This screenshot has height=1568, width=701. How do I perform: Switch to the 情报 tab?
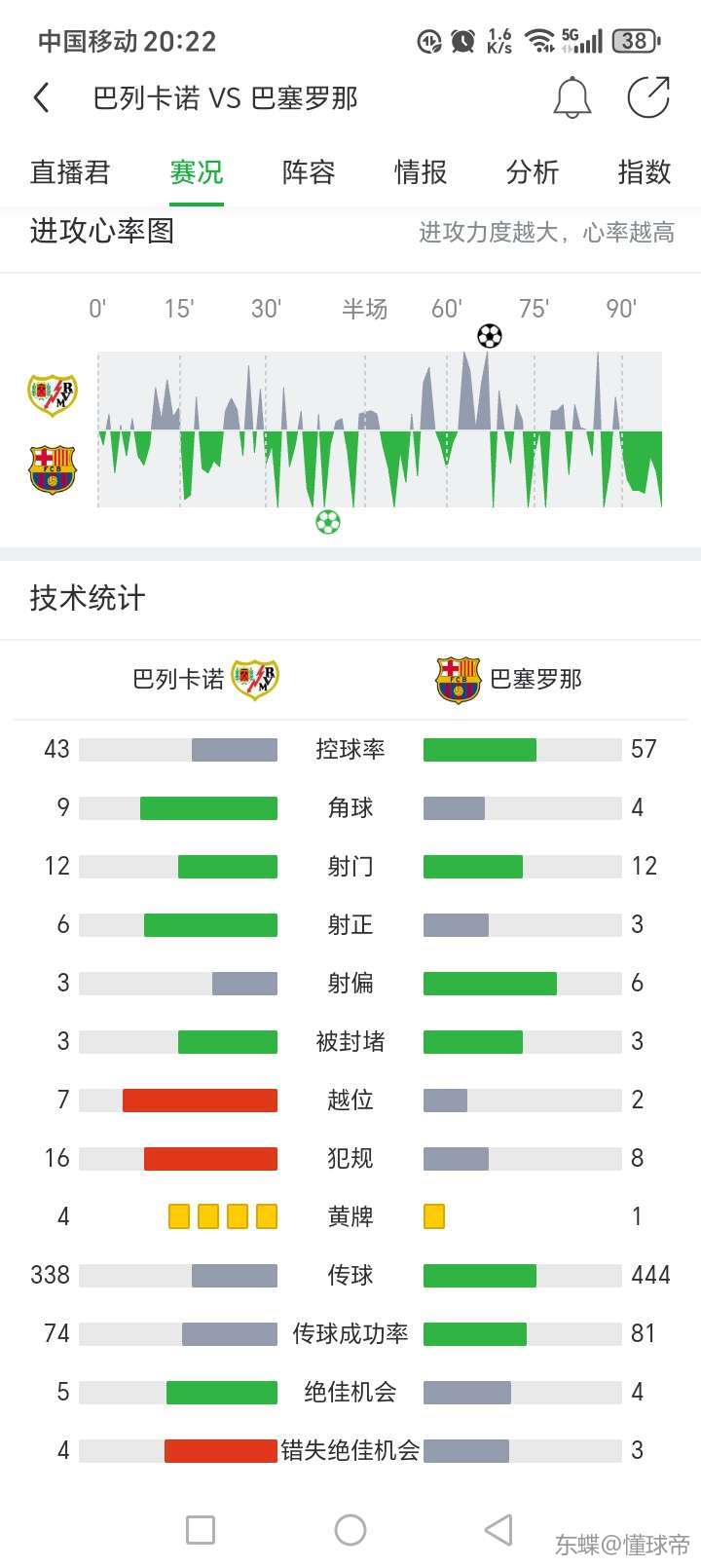[x=421, y=172]
